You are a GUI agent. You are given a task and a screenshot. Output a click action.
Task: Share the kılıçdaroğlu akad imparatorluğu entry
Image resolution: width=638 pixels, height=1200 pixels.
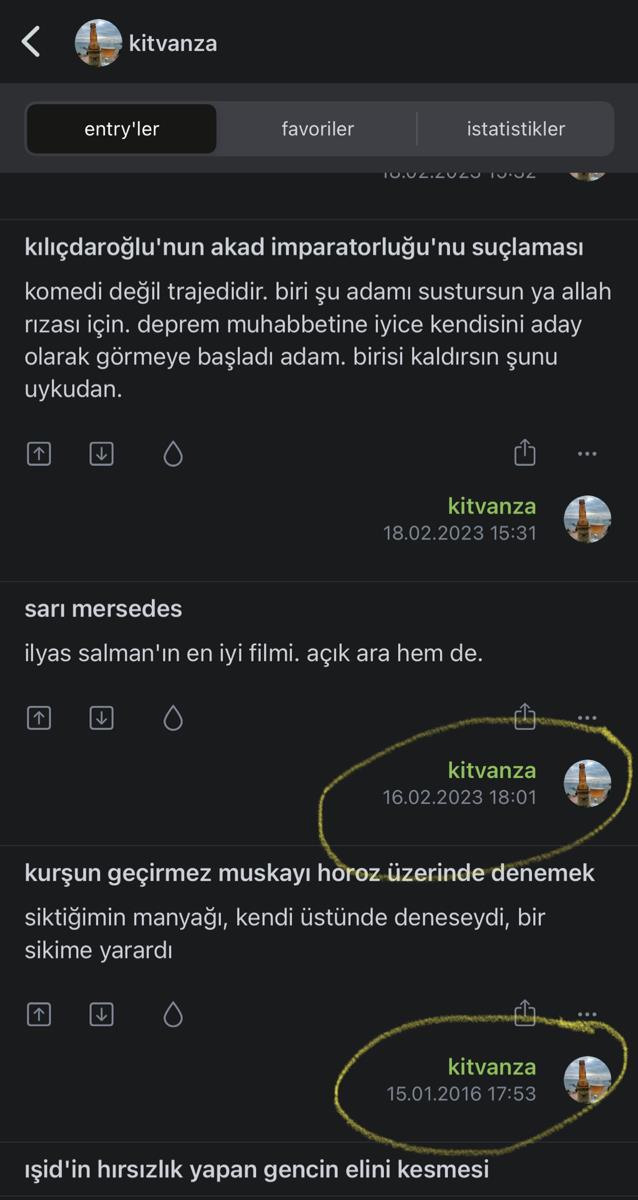525,453
